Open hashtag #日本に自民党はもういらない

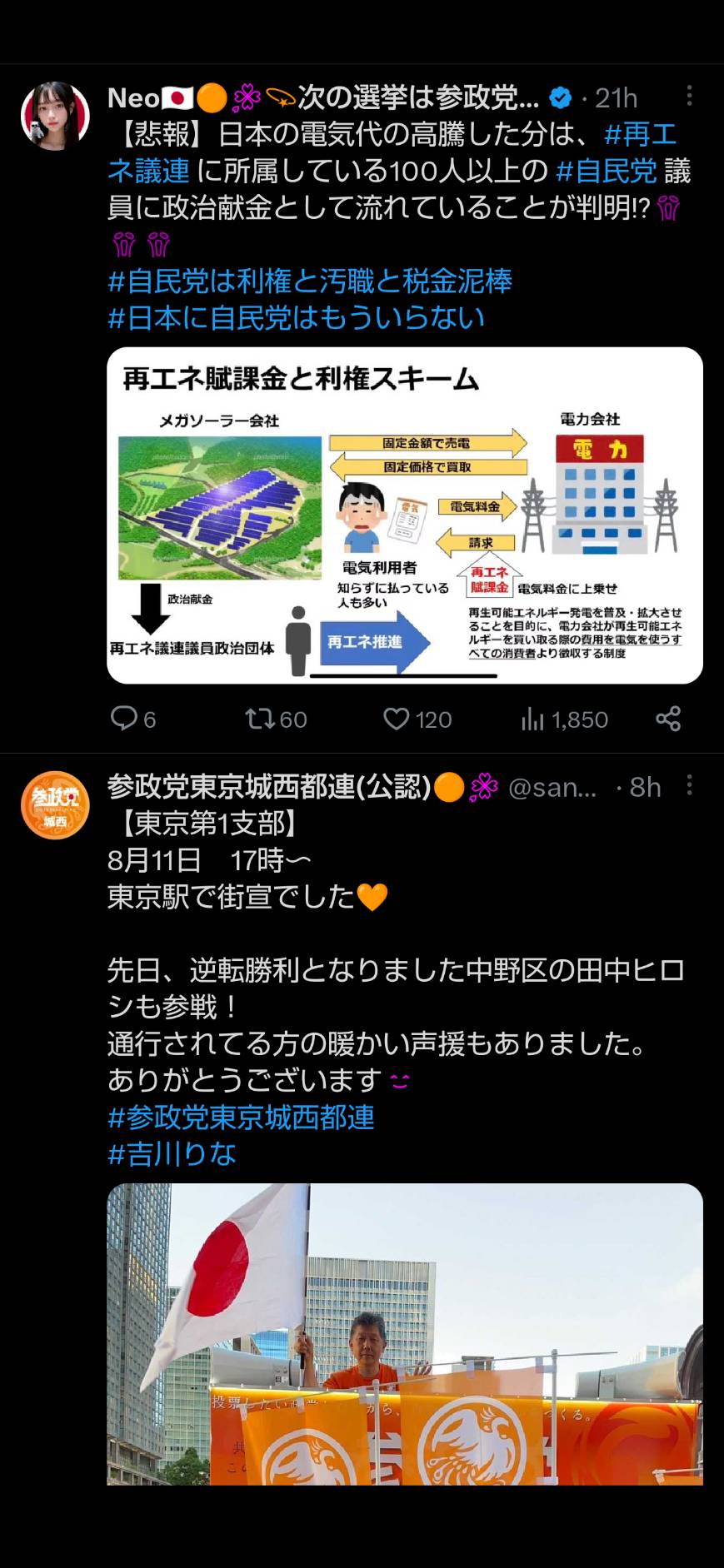click(x=297, y=318)
